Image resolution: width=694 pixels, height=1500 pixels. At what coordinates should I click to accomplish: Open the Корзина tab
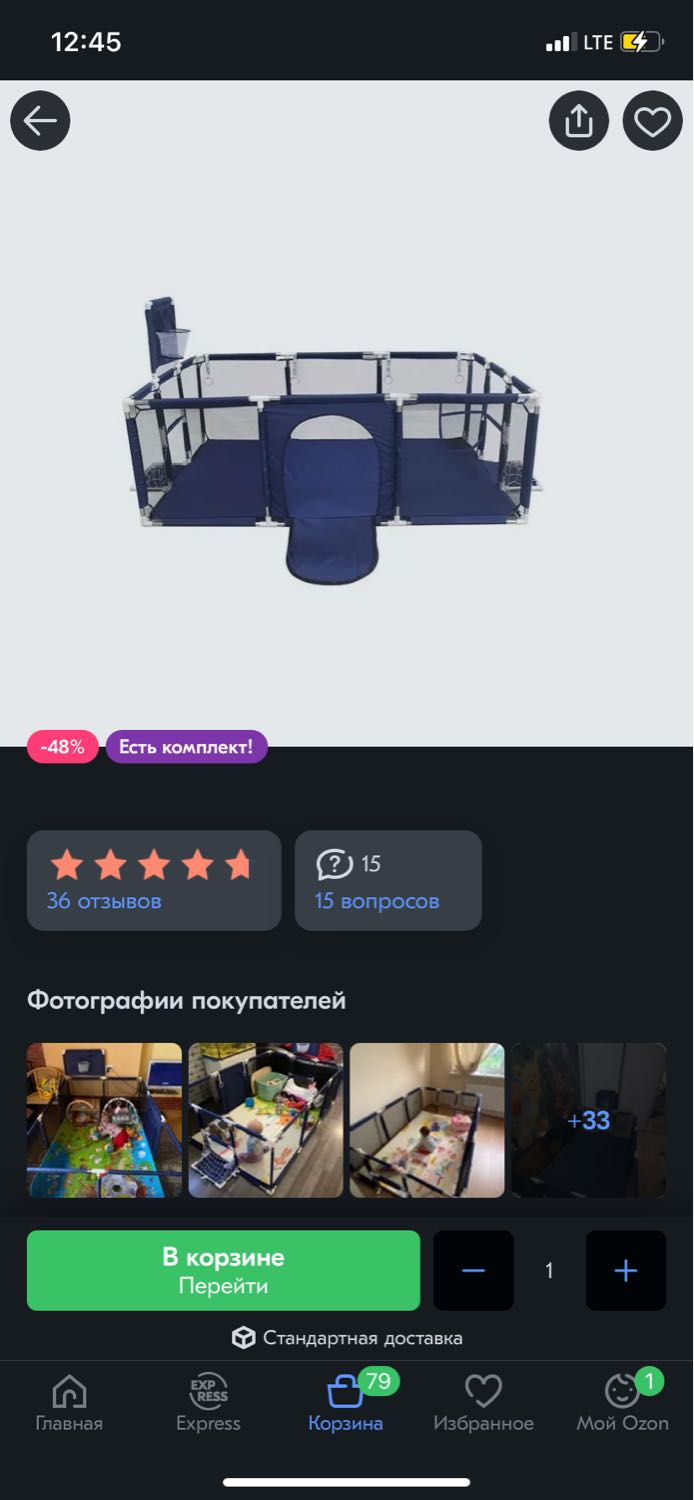[346, 1404]
